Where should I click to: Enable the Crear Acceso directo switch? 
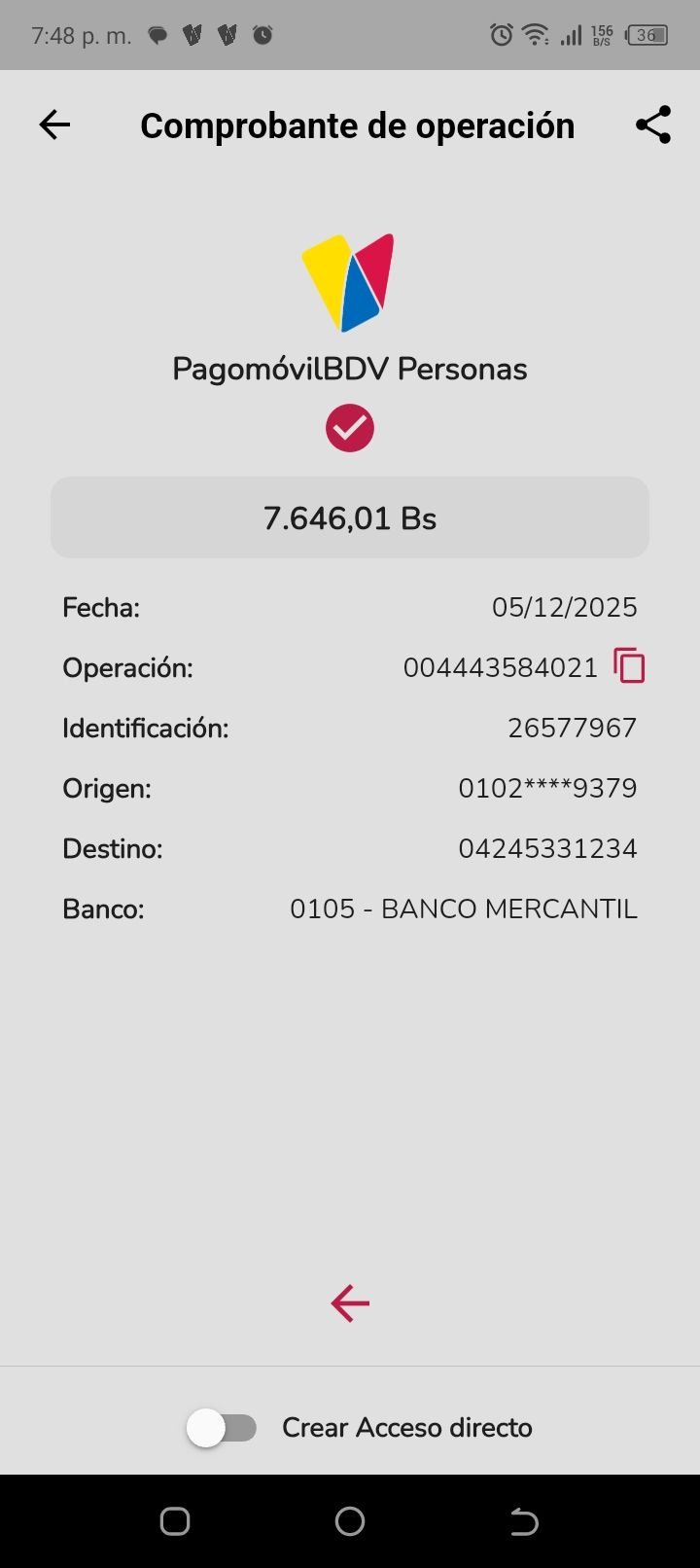pos(223,1428)
